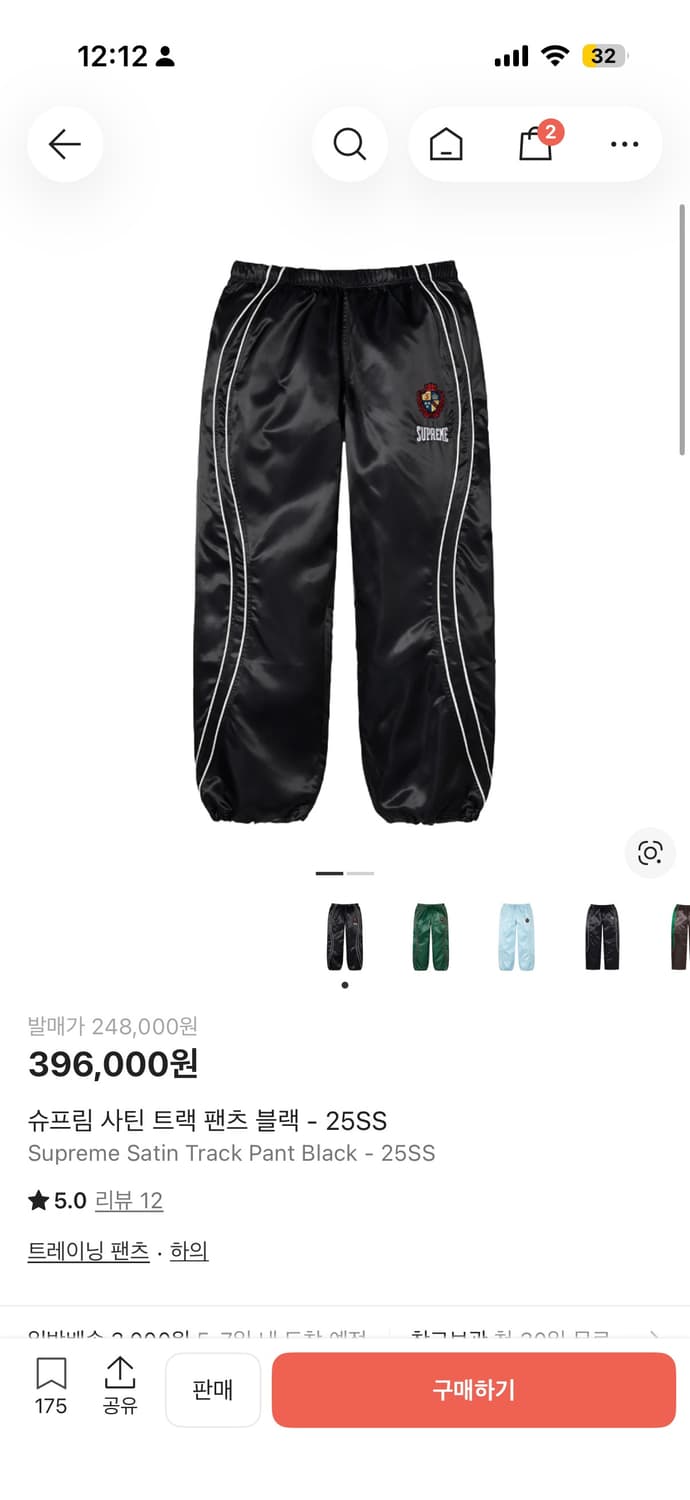
Task: Tap 구매하기 to buy the pants
Action: pyautogui.click(x=474, y=1390)
